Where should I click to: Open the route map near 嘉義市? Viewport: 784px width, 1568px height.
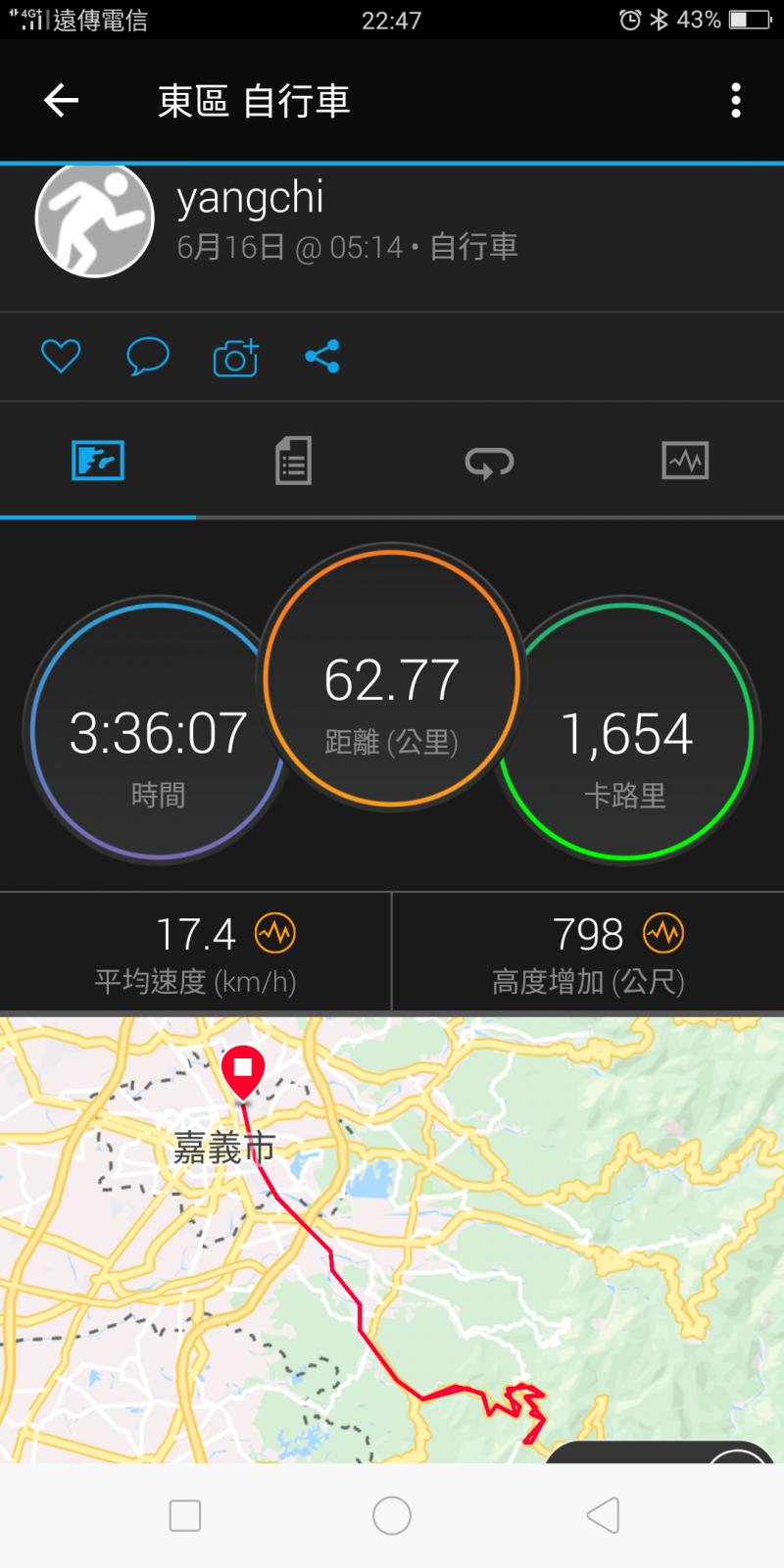[x=392, y=1235]
